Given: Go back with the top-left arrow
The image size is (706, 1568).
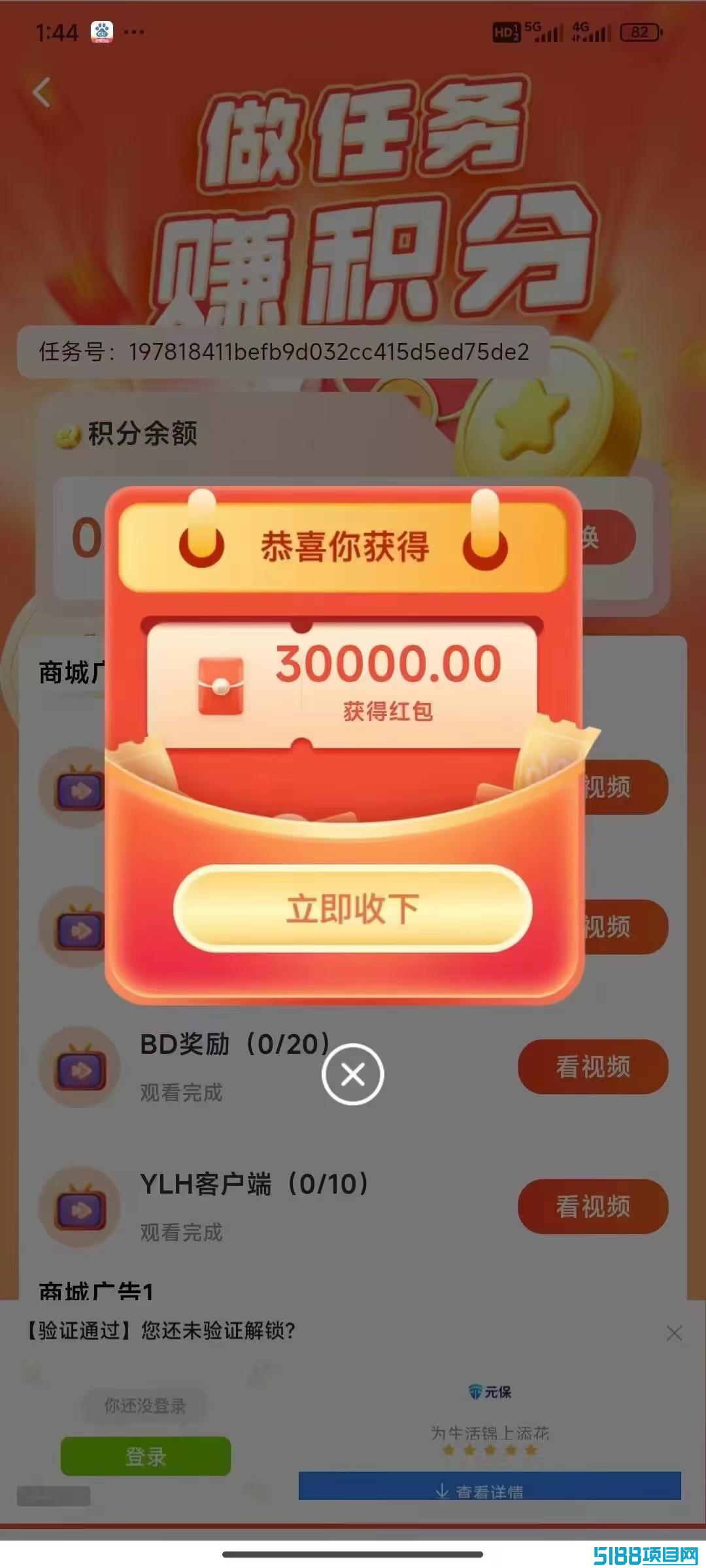Looking at the screenshot, I should [42, 92].
